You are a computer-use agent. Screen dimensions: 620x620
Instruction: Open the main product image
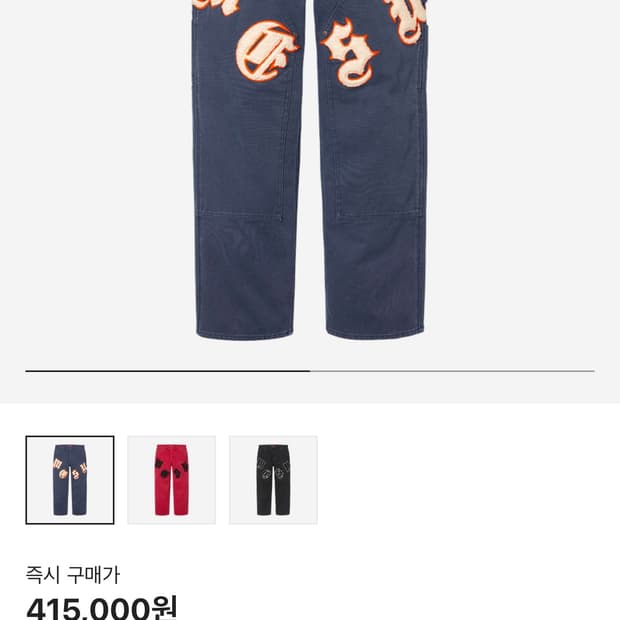[310, 170]
